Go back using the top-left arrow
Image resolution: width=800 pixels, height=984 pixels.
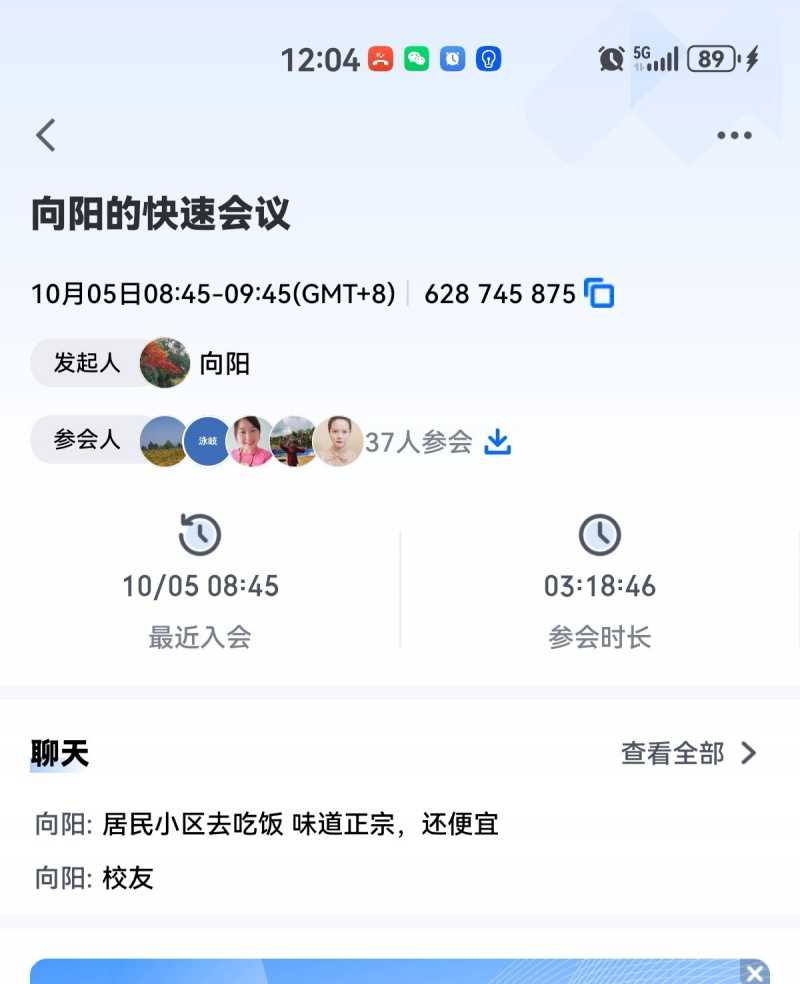(46, 135)
